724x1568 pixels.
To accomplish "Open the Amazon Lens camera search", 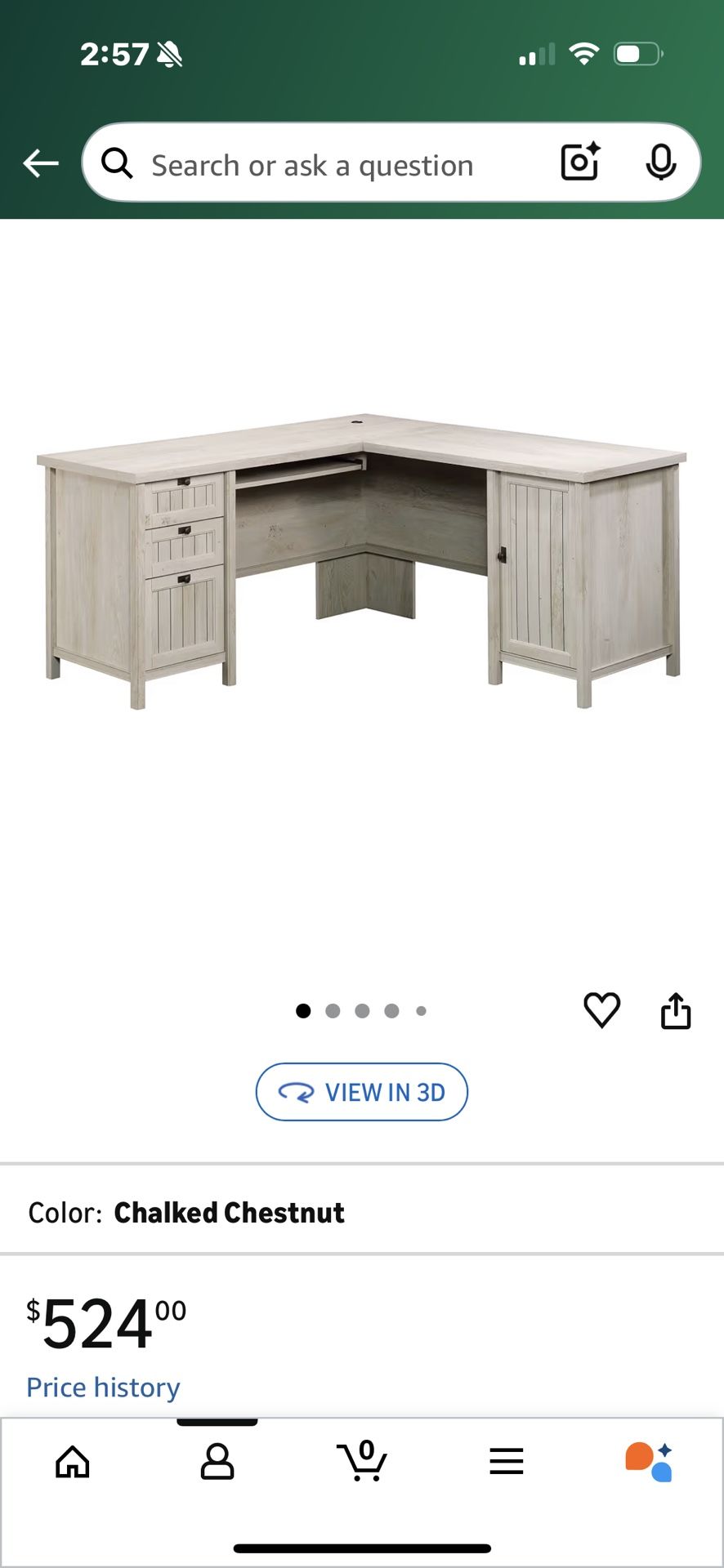I will tap(579, 163).
